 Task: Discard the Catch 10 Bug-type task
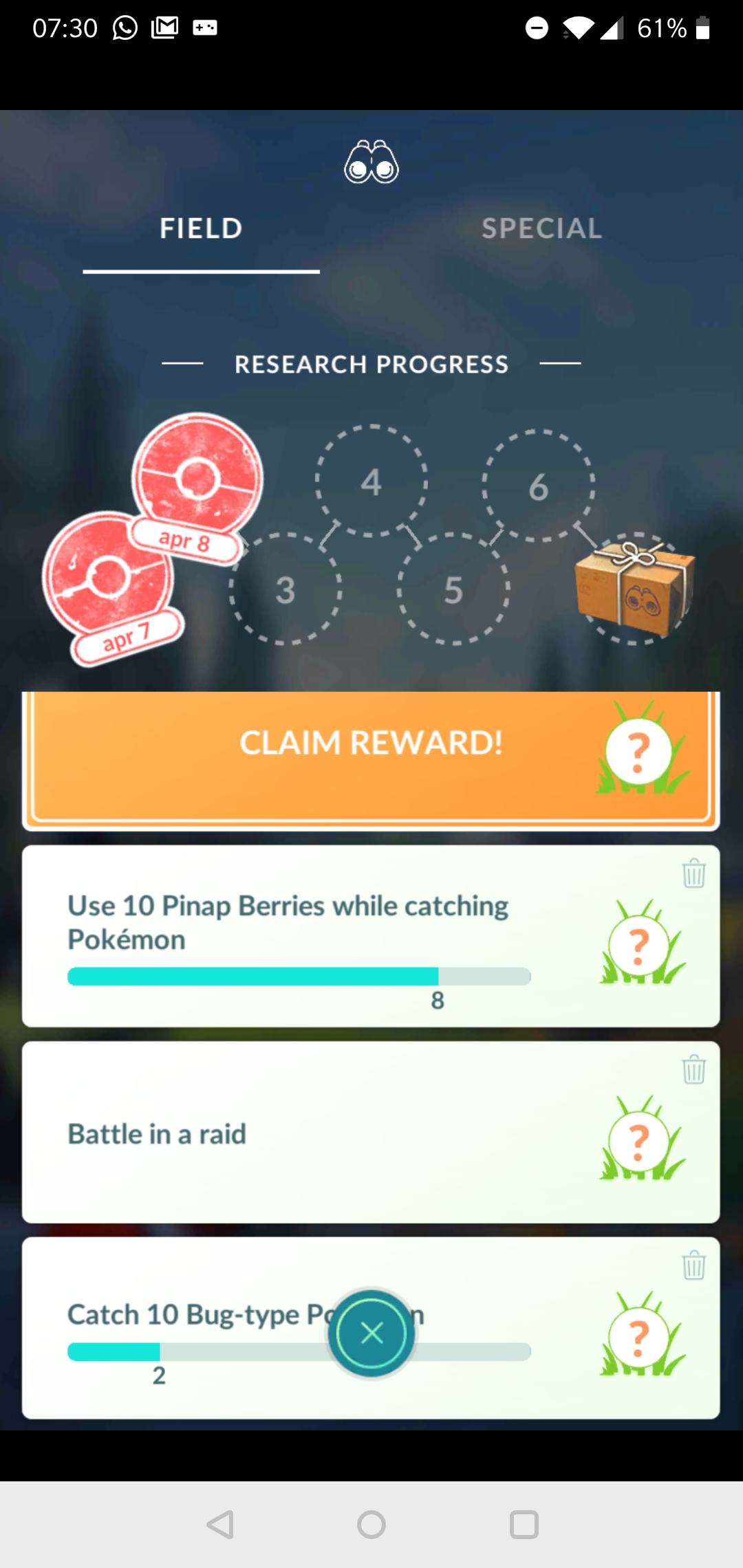pos(693,1265)
